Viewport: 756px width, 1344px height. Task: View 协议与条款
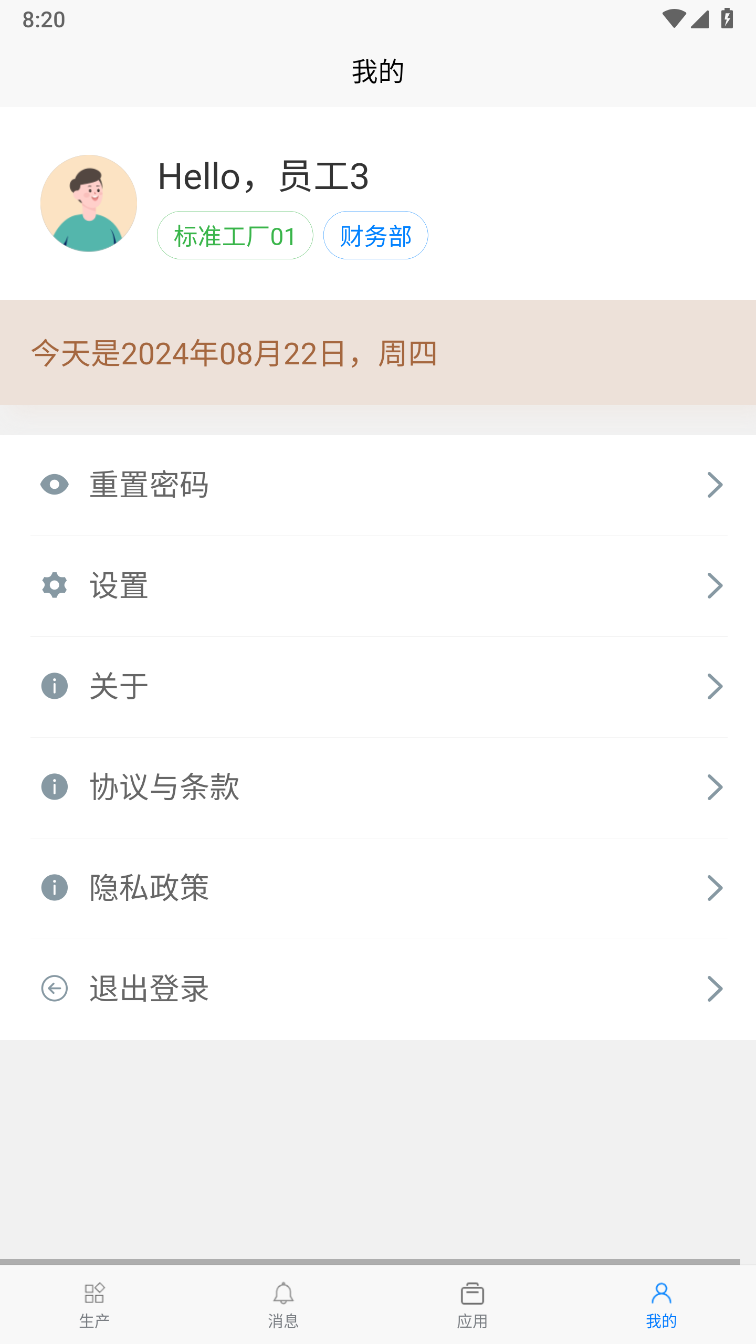(x=378, y=788)
